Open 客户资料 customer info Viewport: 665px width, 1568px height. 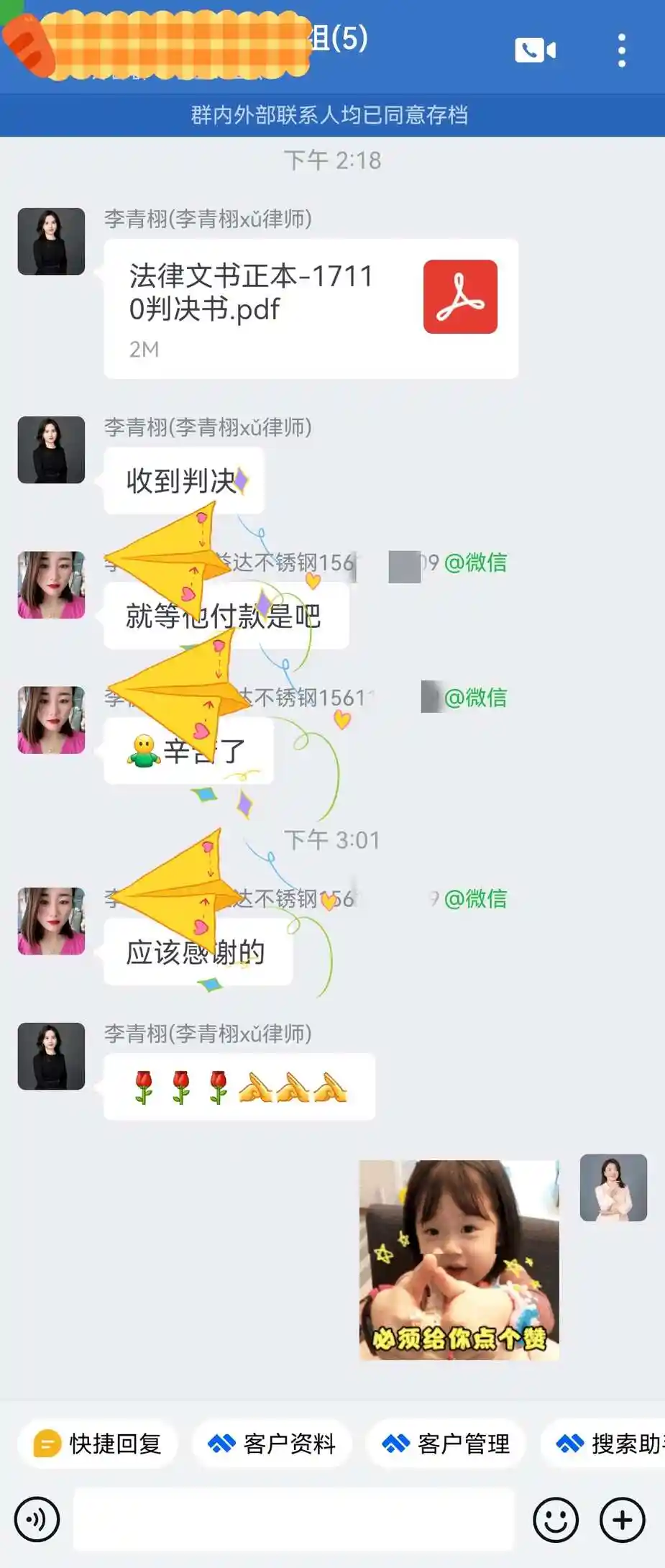click(272, 1444)
